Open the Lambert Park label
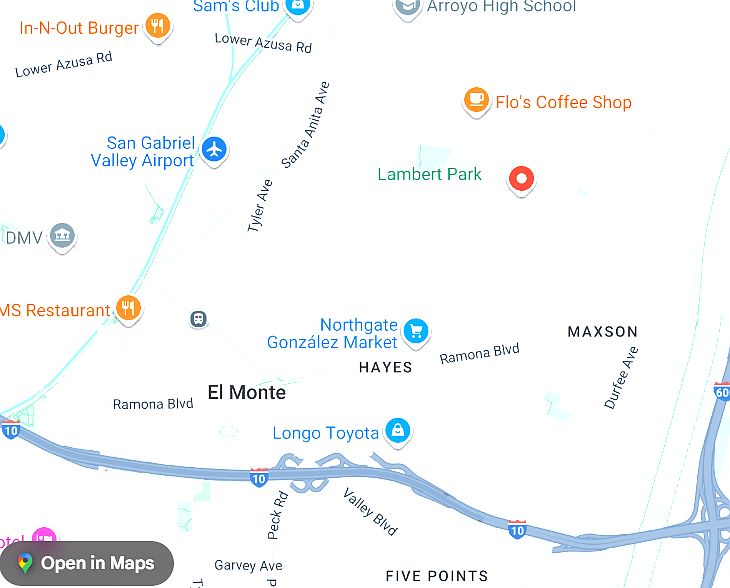Image resolution: width=730 pixels, height=588 pixels. coord(429,174)
